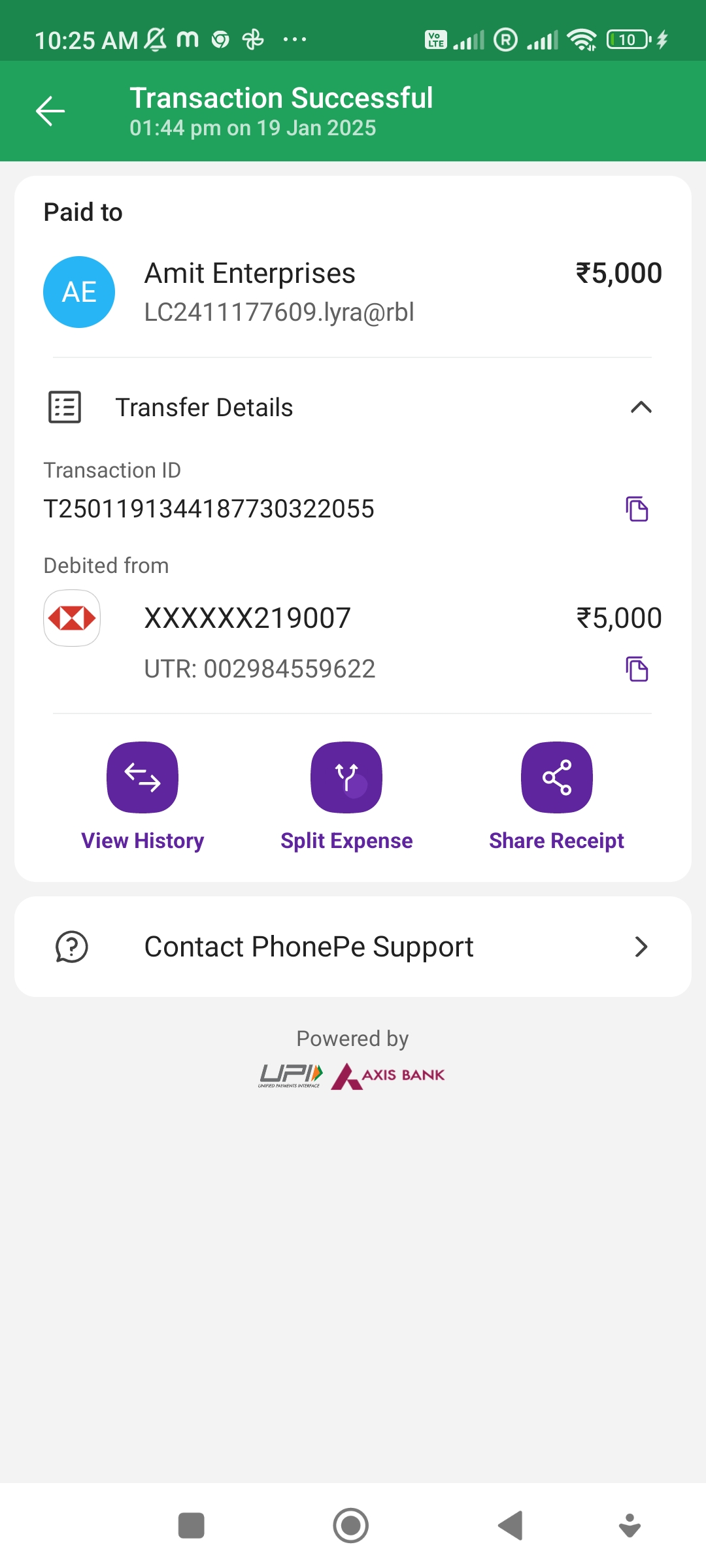706x1568 pixels.
Task: Go back using the header arrow
Action: 50,111
